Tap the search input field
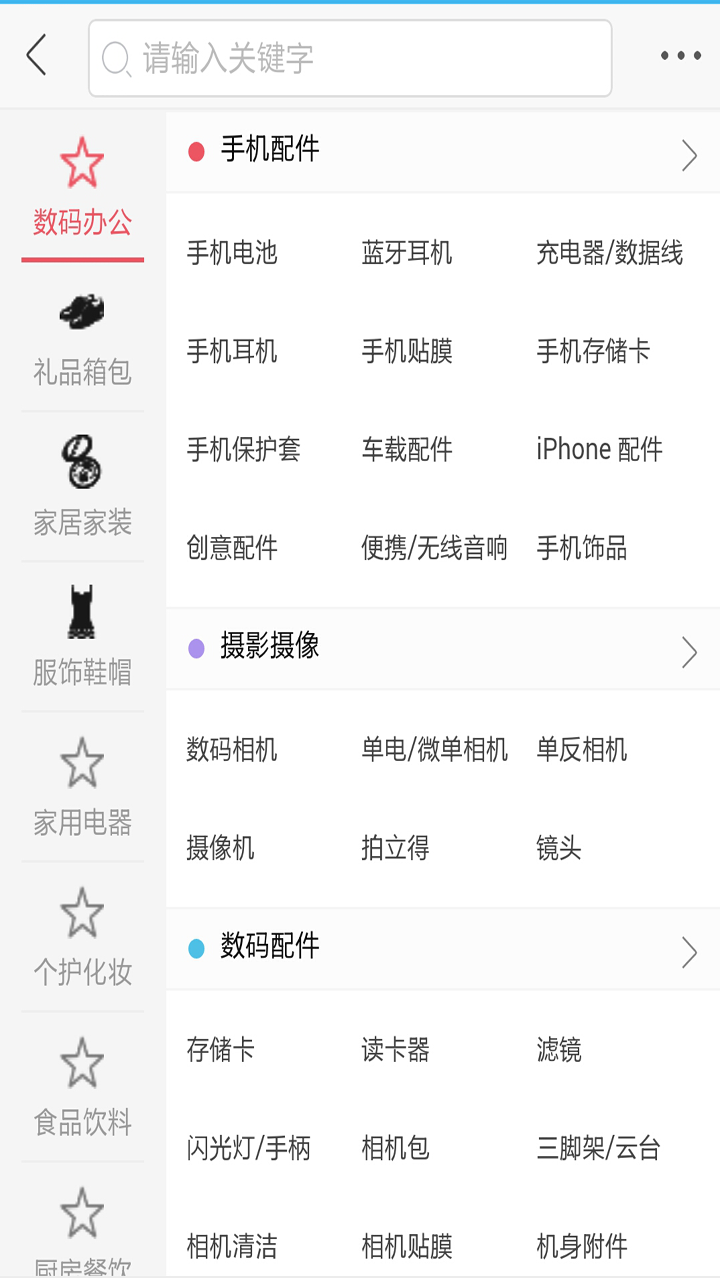Viewport: 720px width, 1280px height. click(x=350, y=57)
